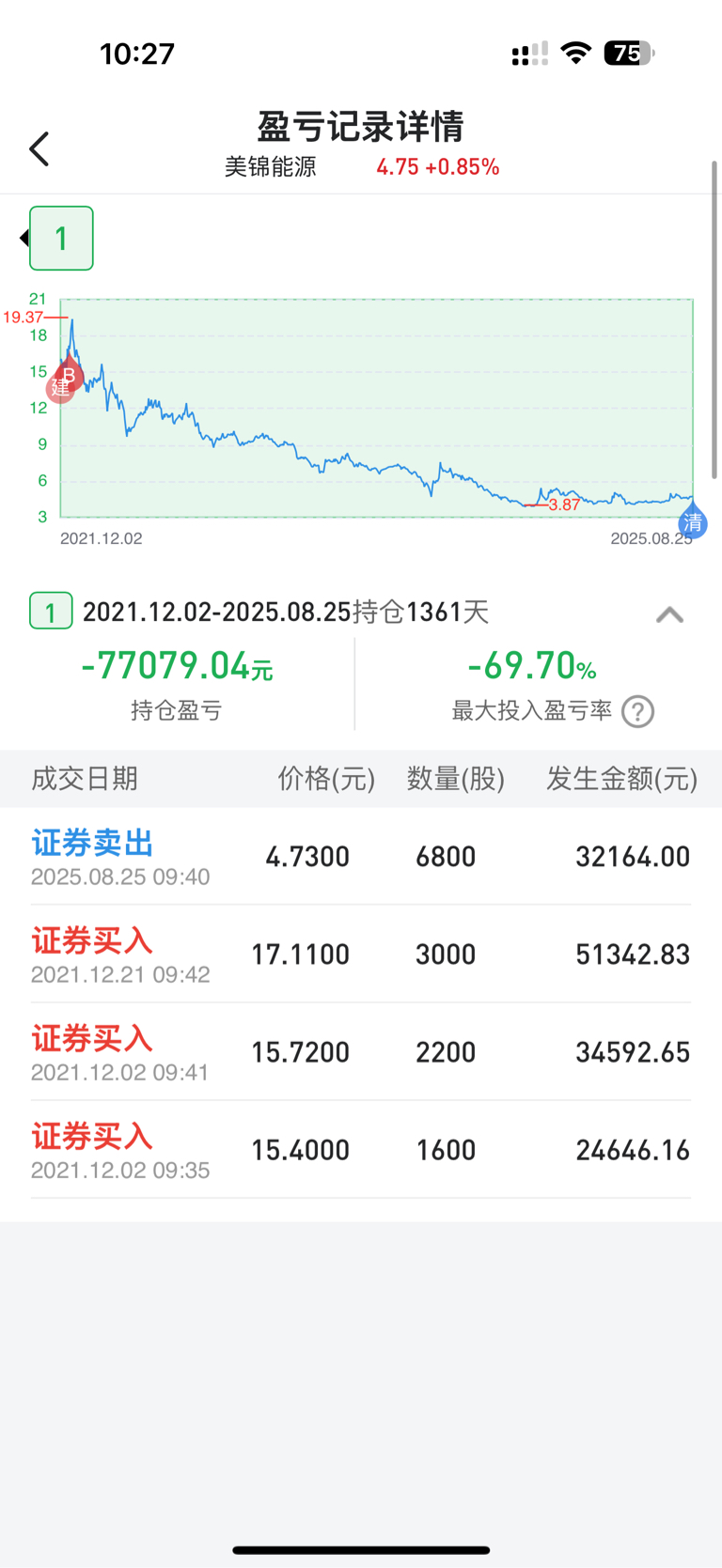This screenshot has width=722, height=1568.
Task: Go back from the 盈亏记录详情 page
Action: pos(39,148)
